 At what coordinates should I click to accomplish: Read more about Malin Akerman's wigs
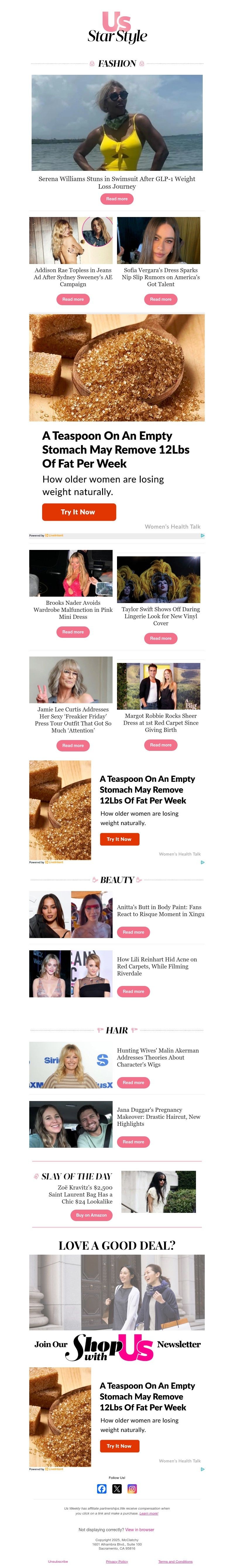pos(133,1083)
